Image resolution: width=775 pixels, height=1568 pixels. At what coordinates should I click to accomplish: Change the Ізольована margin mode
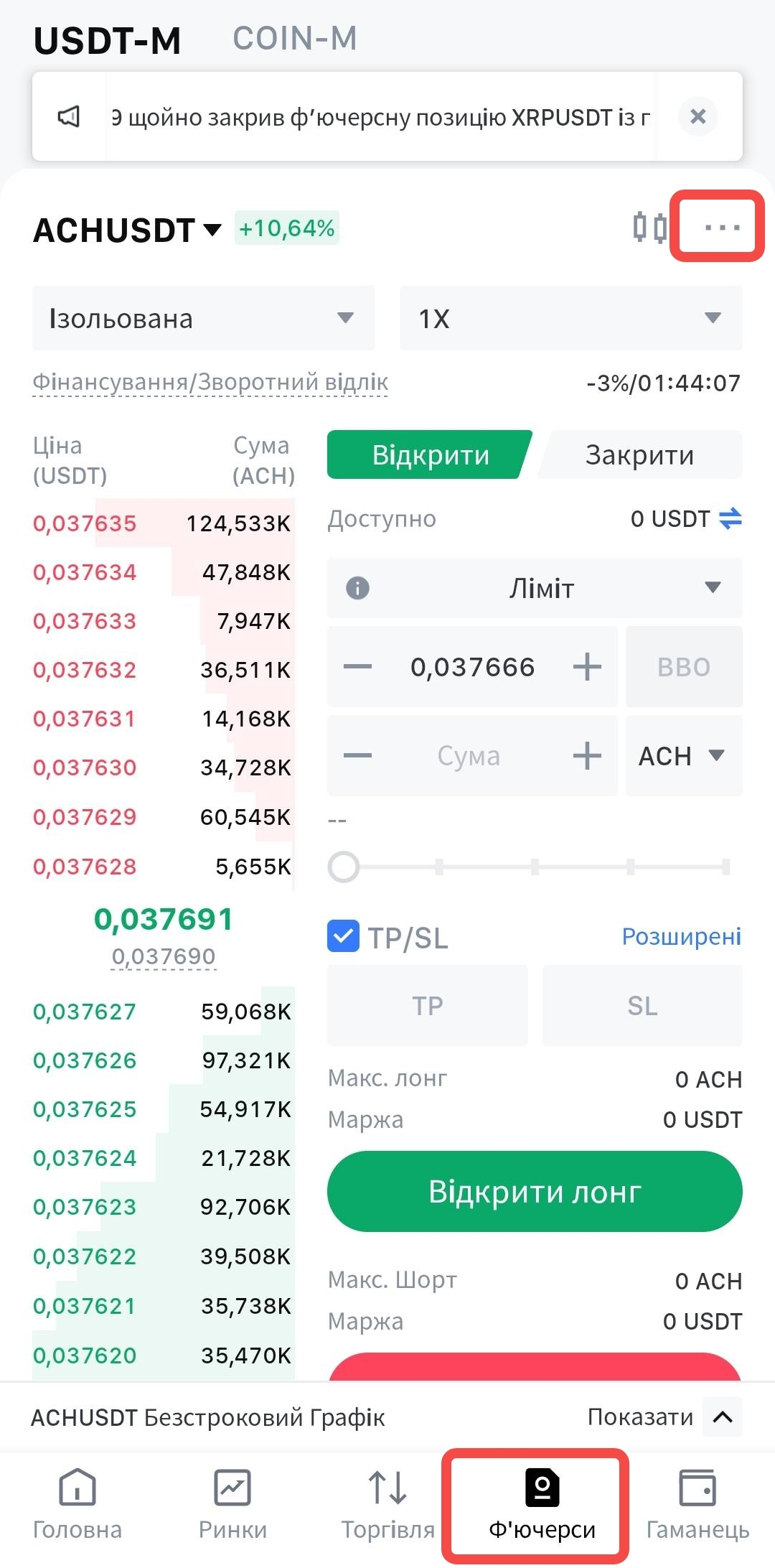[203, 318]
